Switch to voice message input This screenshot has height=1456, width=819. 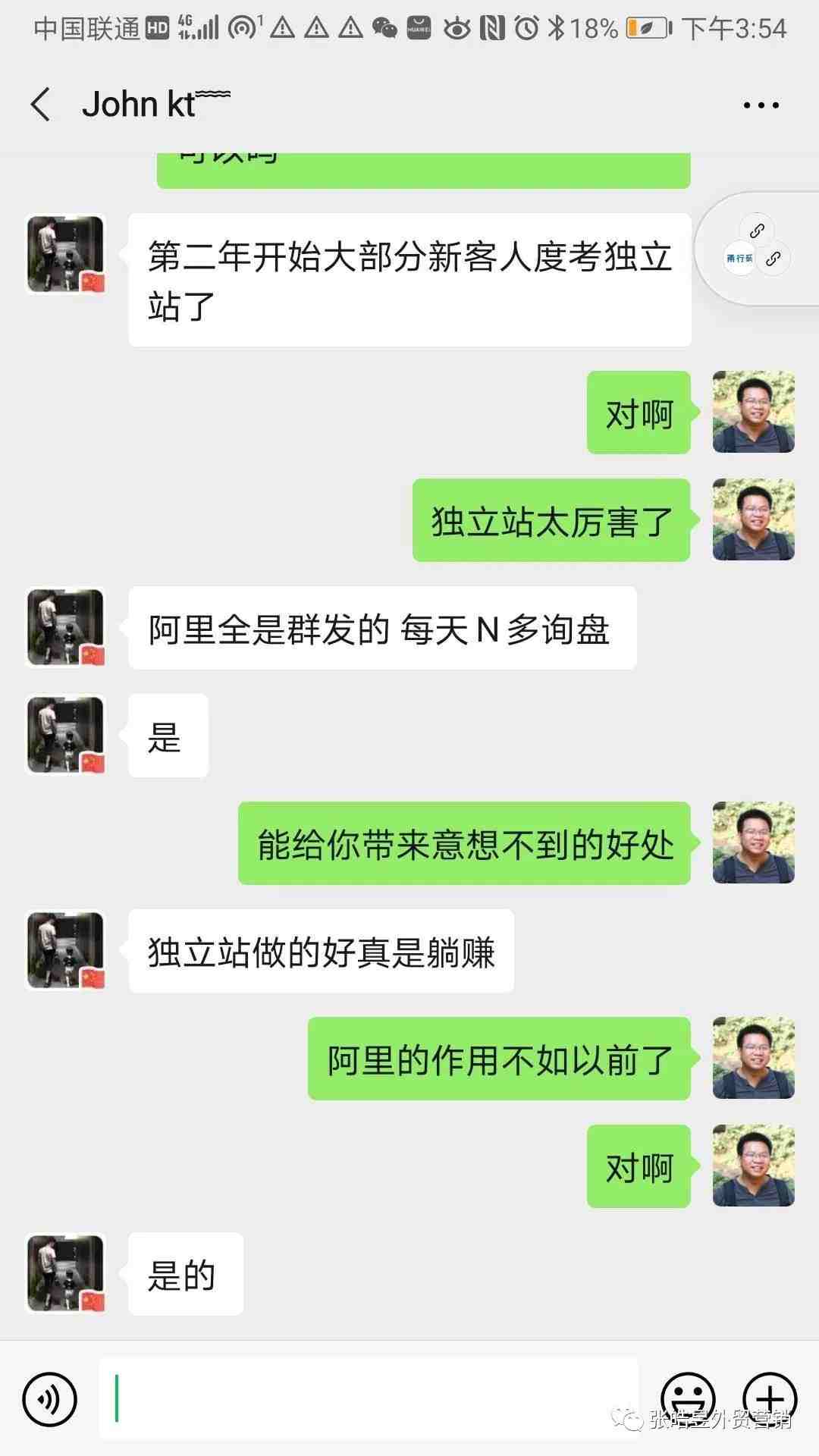tap(50, 1398)
